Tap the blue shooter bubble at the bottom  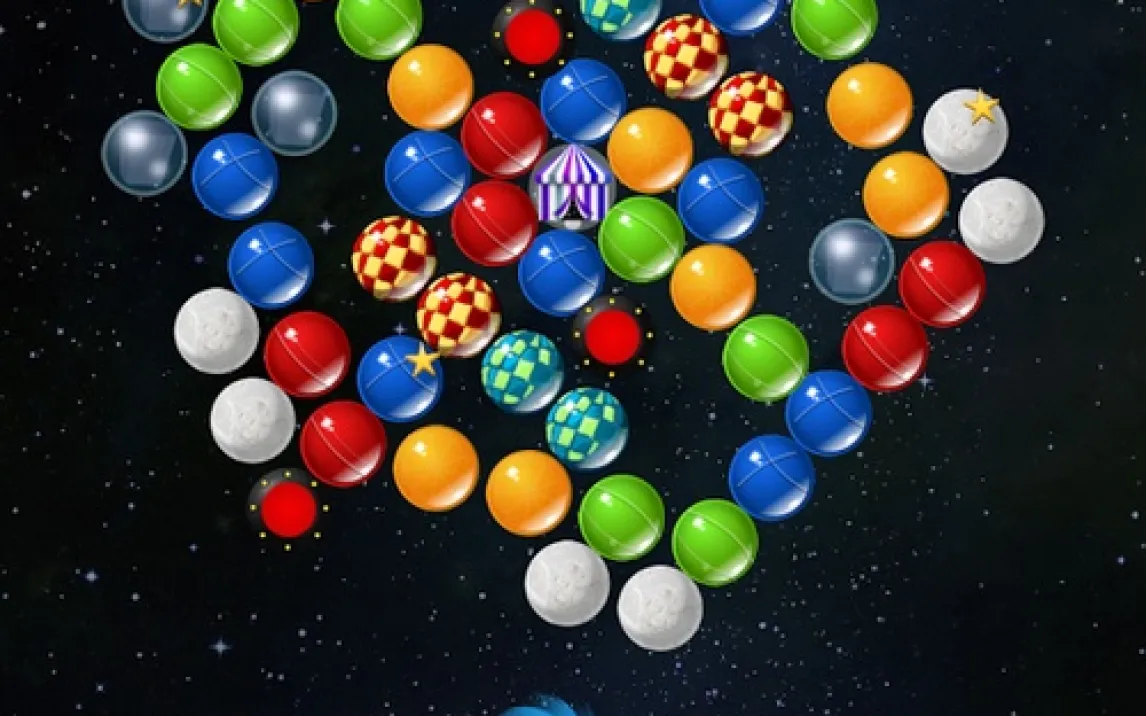(540, 706)
